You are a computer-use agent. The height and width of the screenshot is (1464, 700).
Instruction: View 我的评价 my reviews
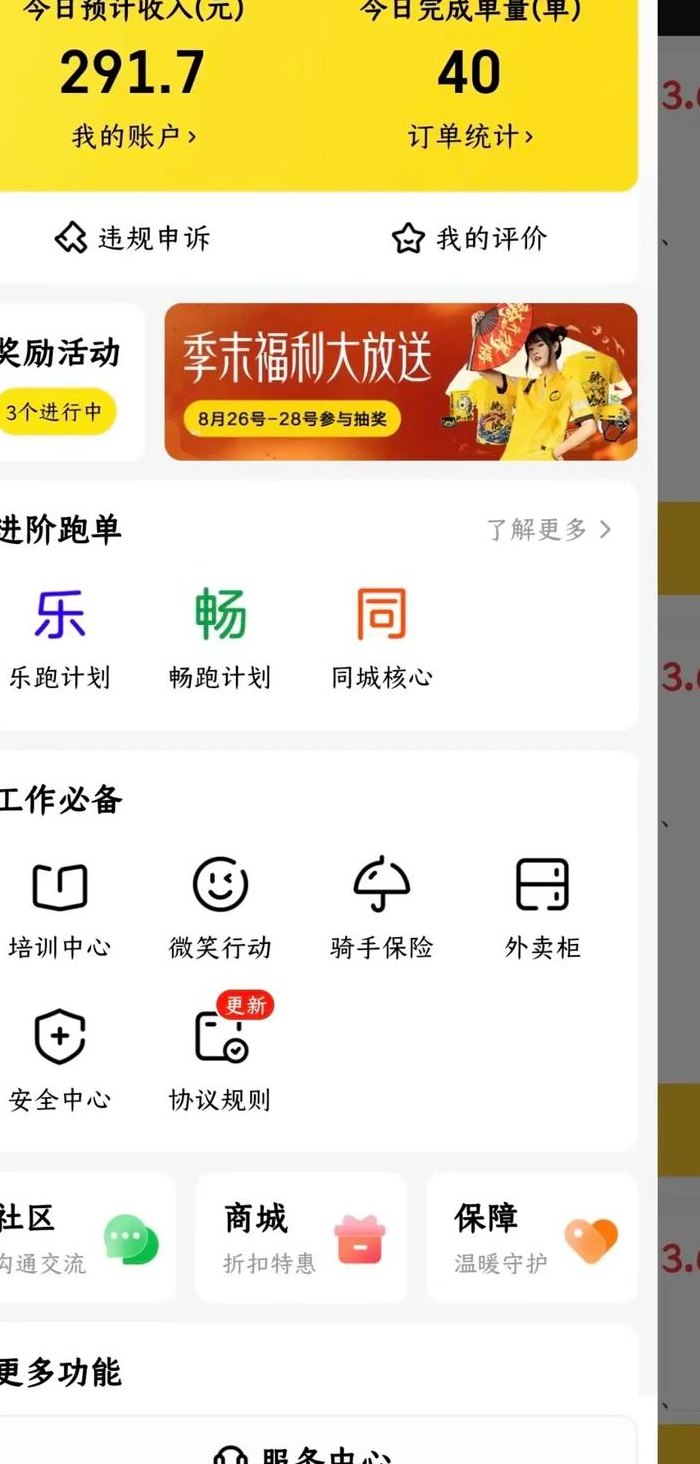point(469,238)
